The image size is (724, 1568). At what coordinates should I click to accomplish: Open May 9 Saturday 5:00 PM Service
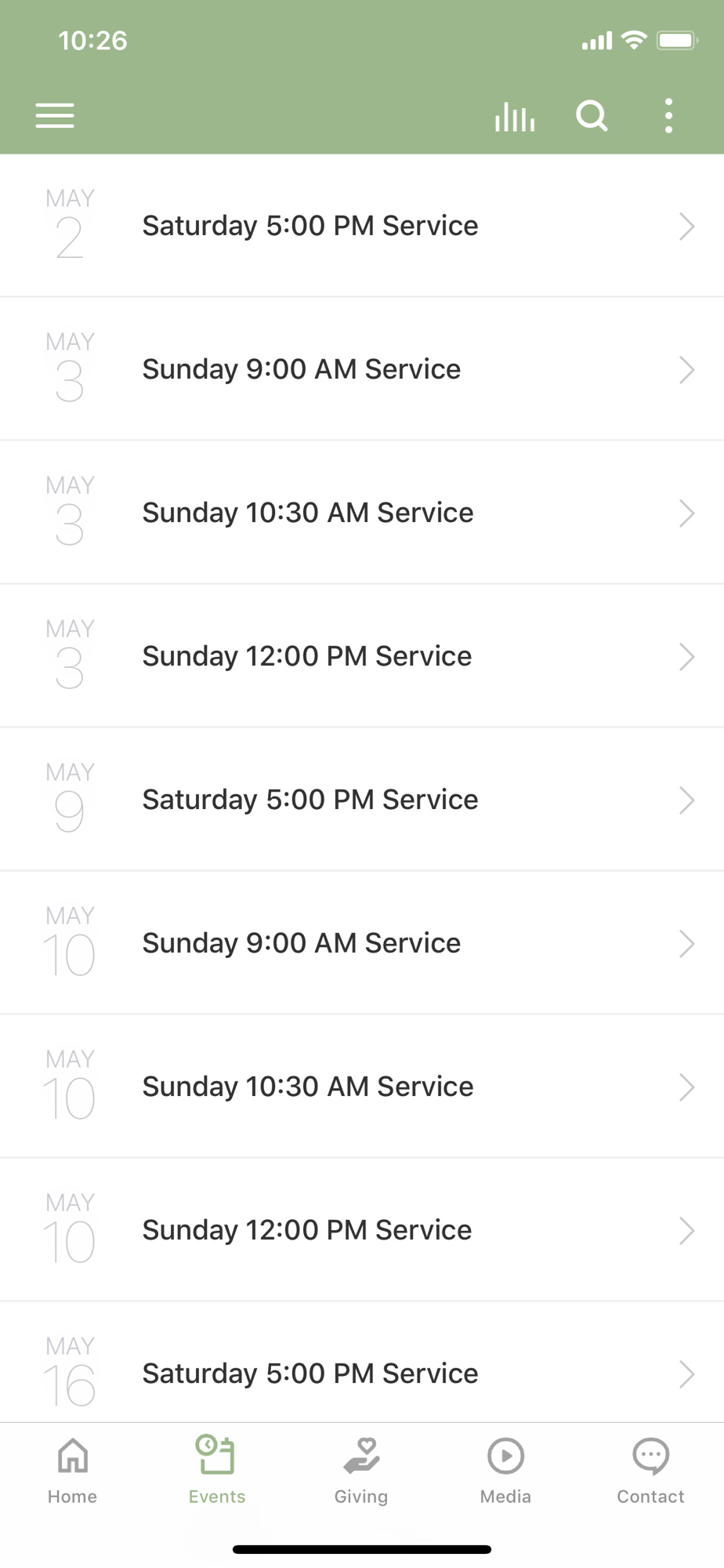pos(360,800)
